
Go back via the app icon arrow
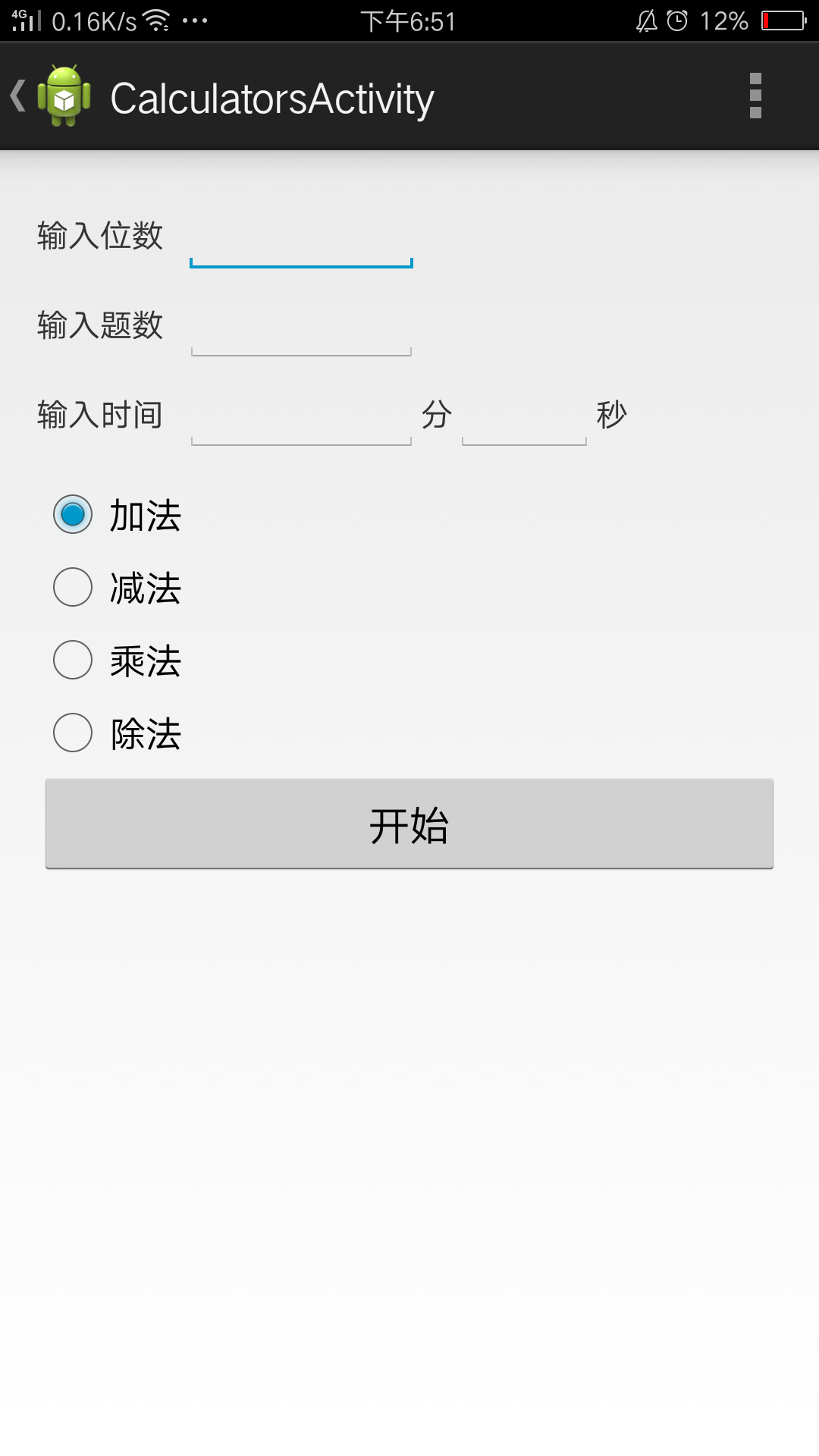point(50,96)
